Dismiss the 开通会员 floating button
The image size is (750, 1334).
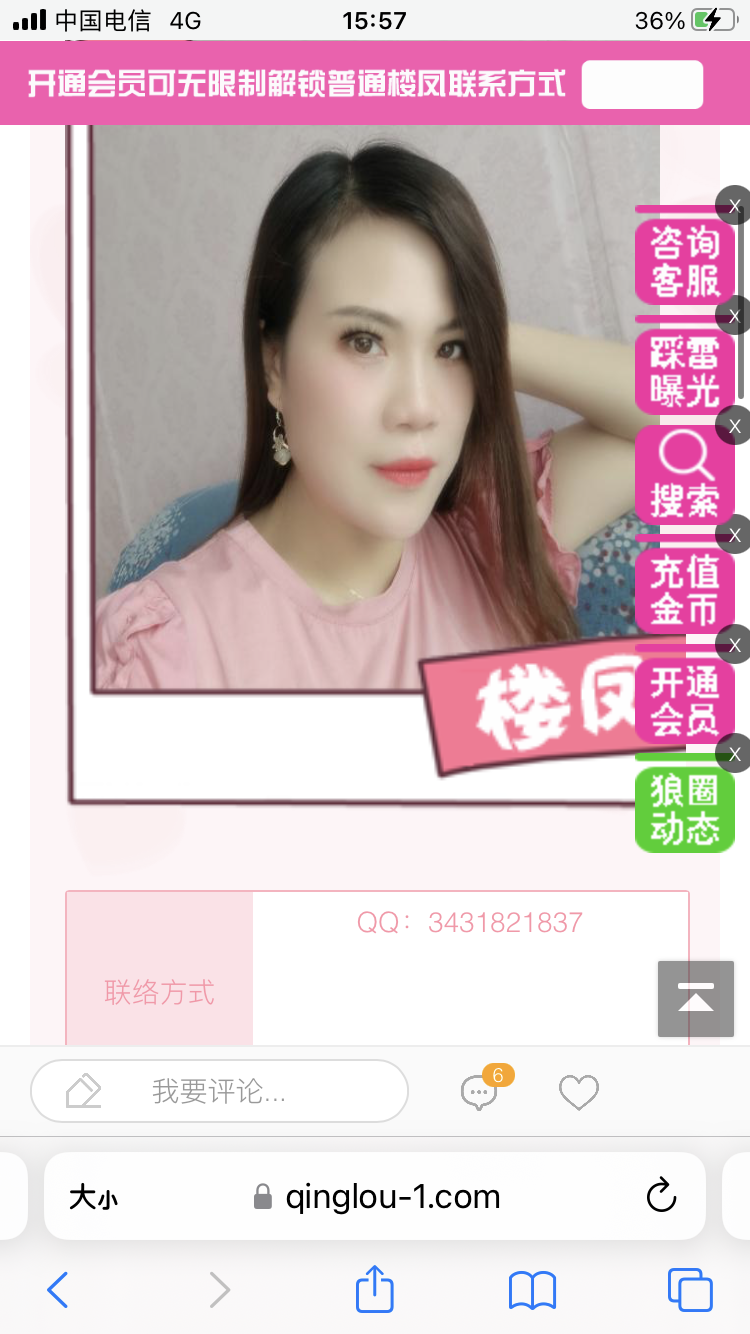tap(734, 644)
